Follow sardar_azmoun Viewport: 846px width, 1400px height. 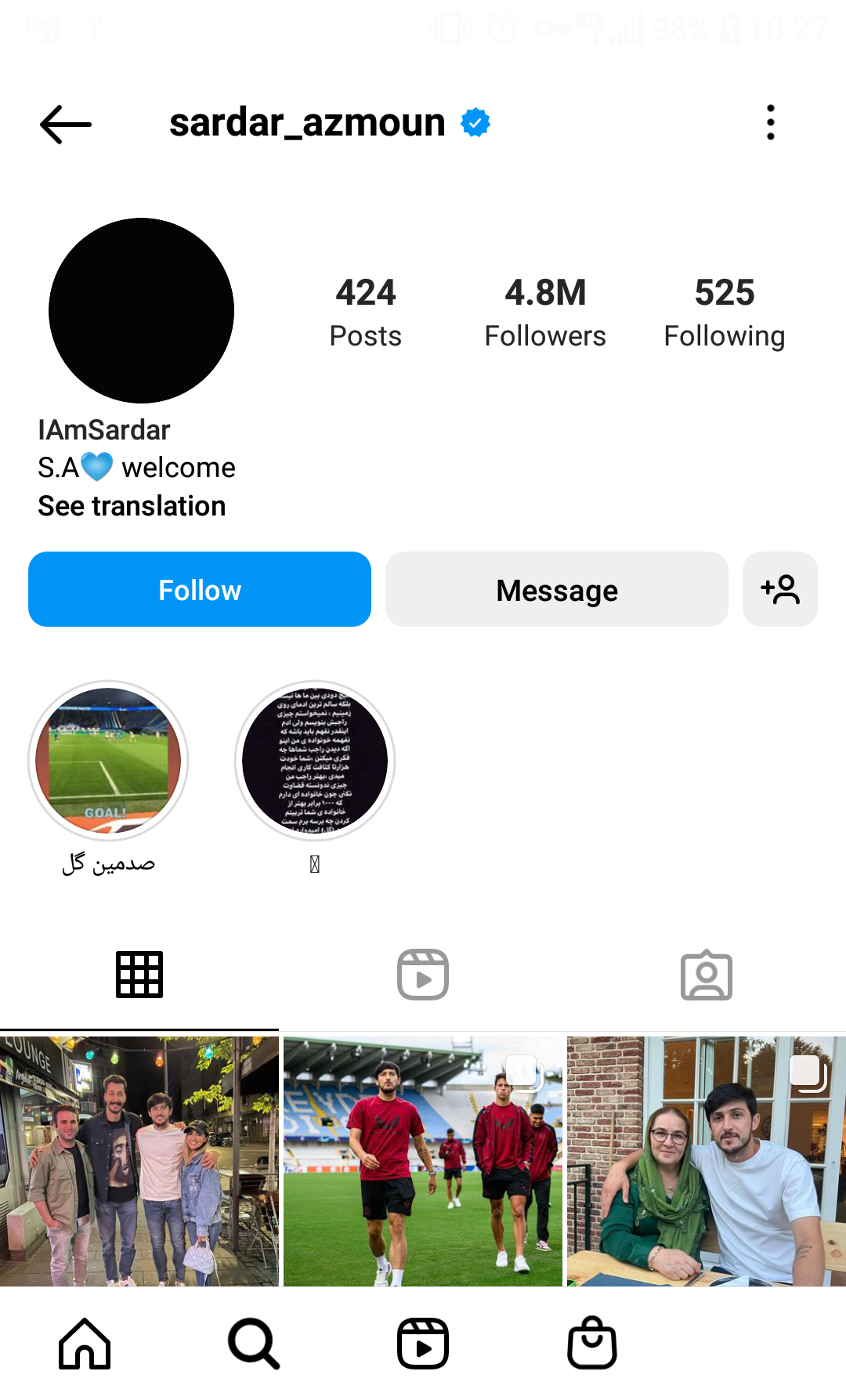click(200, 589)
